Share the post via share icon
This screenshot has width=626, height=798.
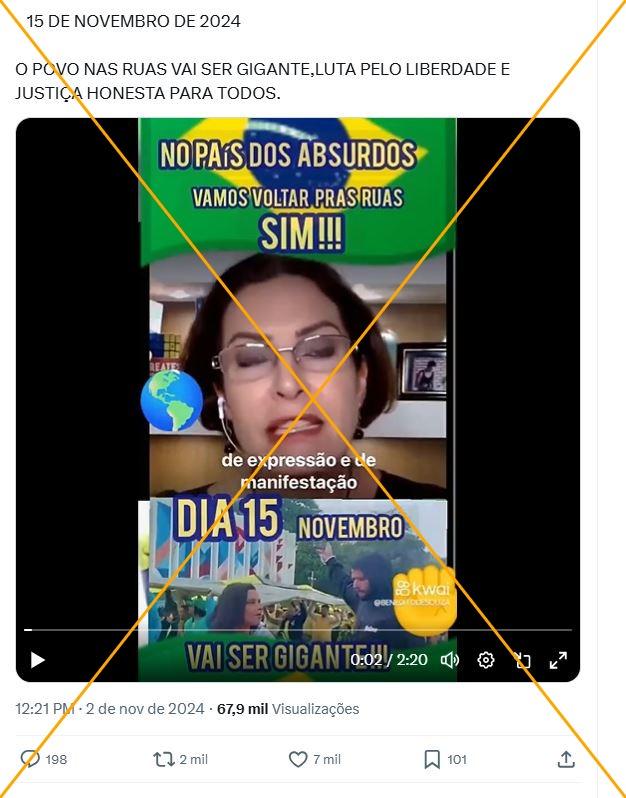point(566,759)
